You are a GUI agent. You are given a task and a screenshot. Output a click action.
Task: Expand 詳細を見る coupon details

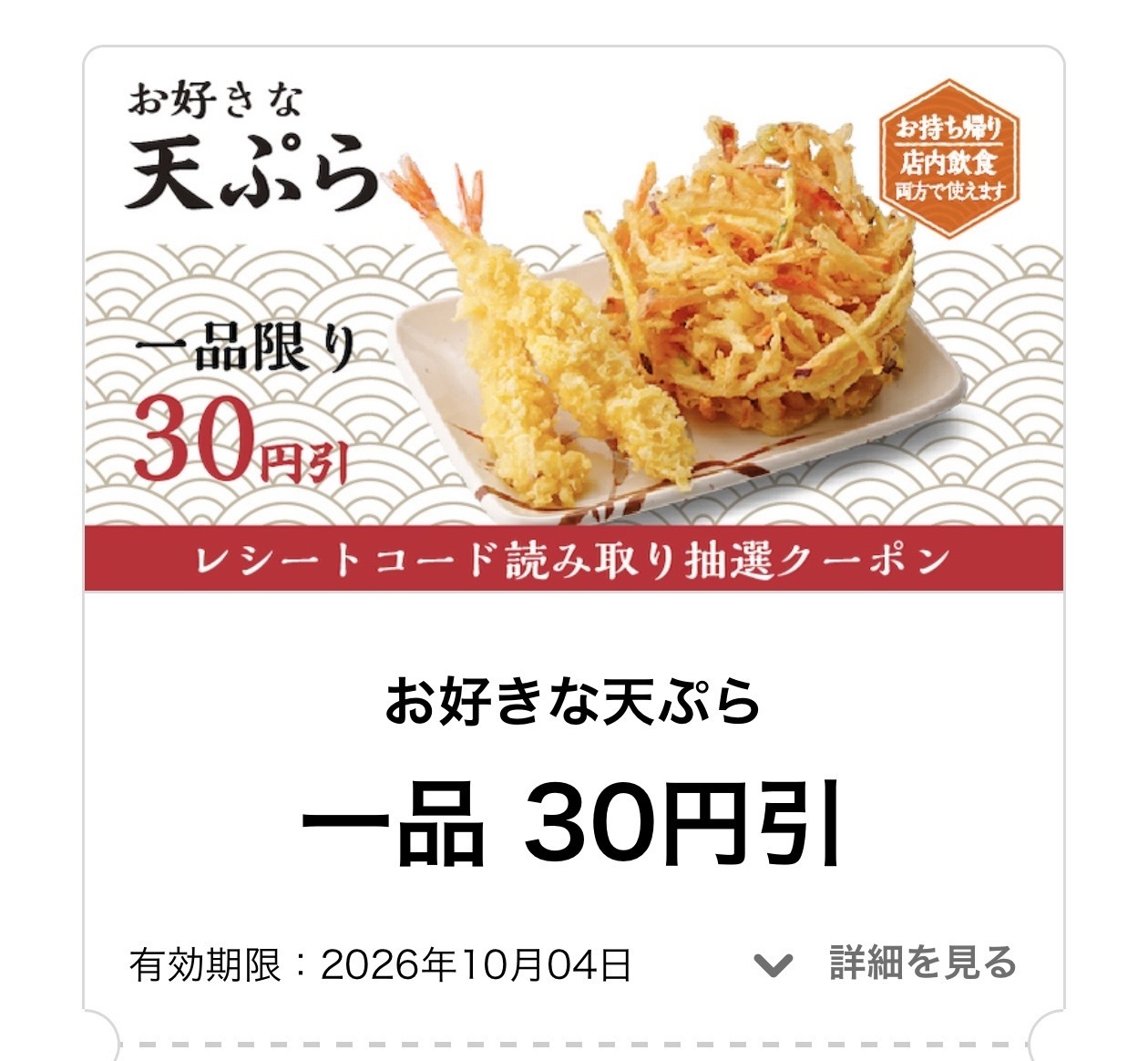(886, 963)
